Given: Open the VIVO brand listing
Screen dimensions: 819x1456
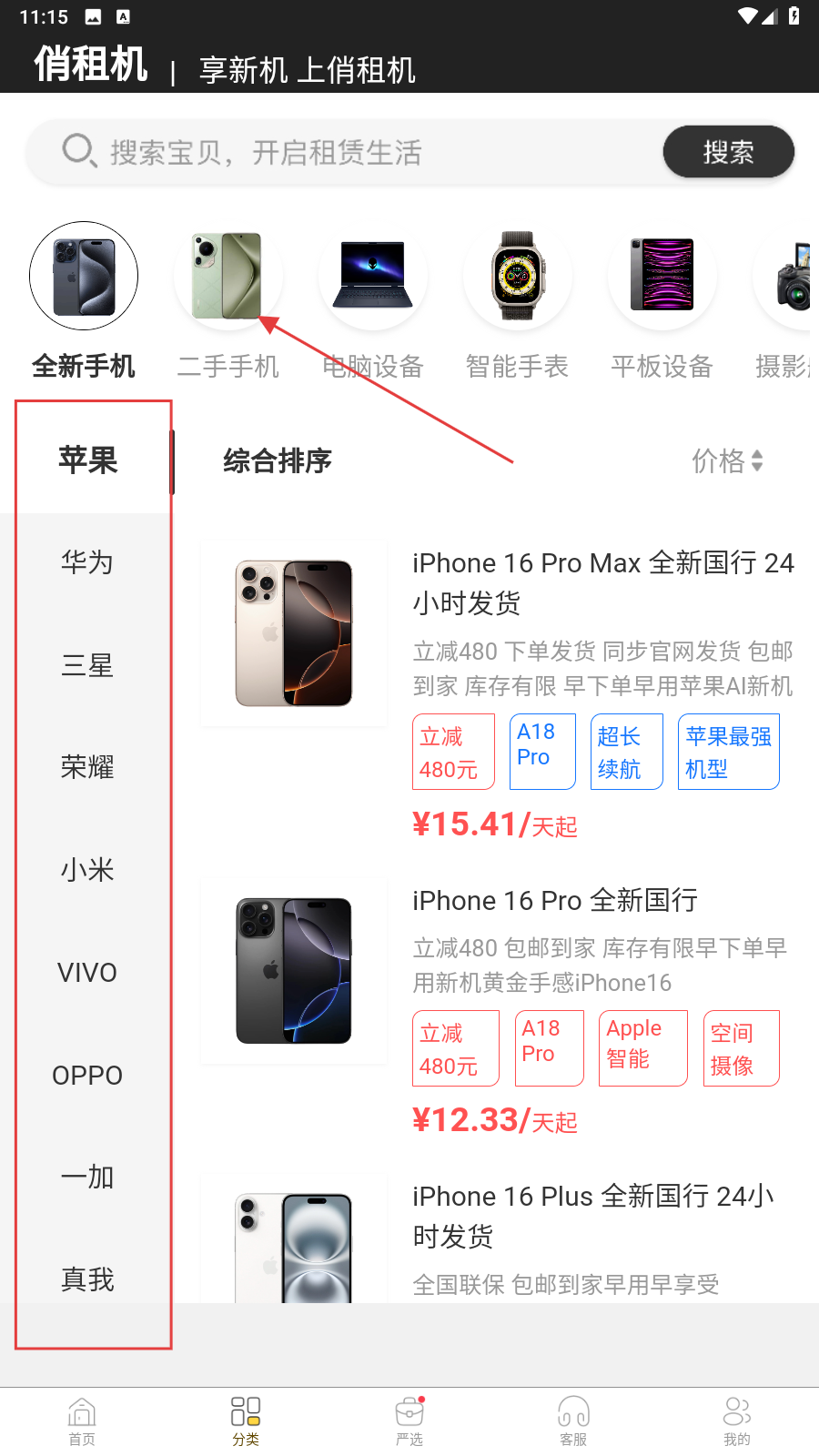Looking at the screenshot, I should (87, 973).
